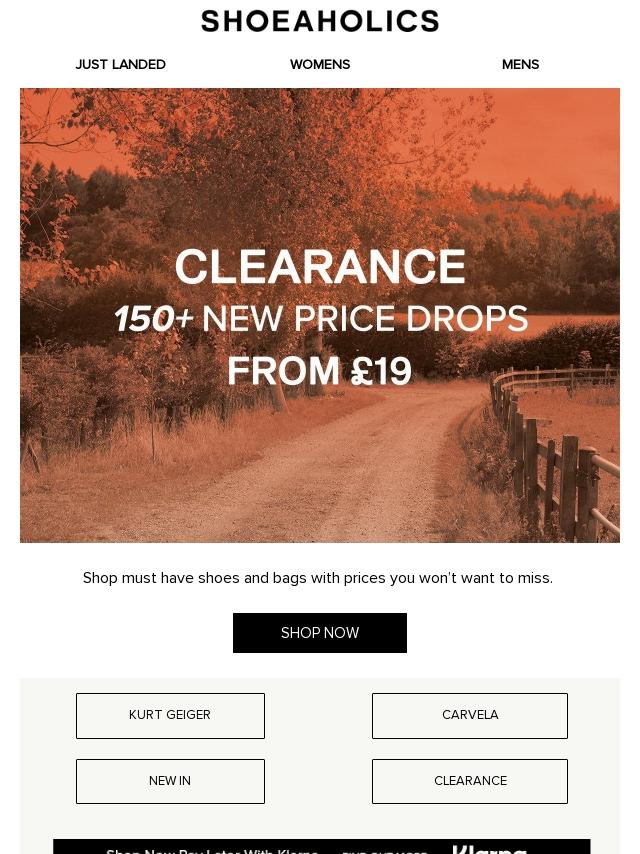Tap the Shop Now button
This screenshot has width=640, height=854.
click(x=320, y=633)
